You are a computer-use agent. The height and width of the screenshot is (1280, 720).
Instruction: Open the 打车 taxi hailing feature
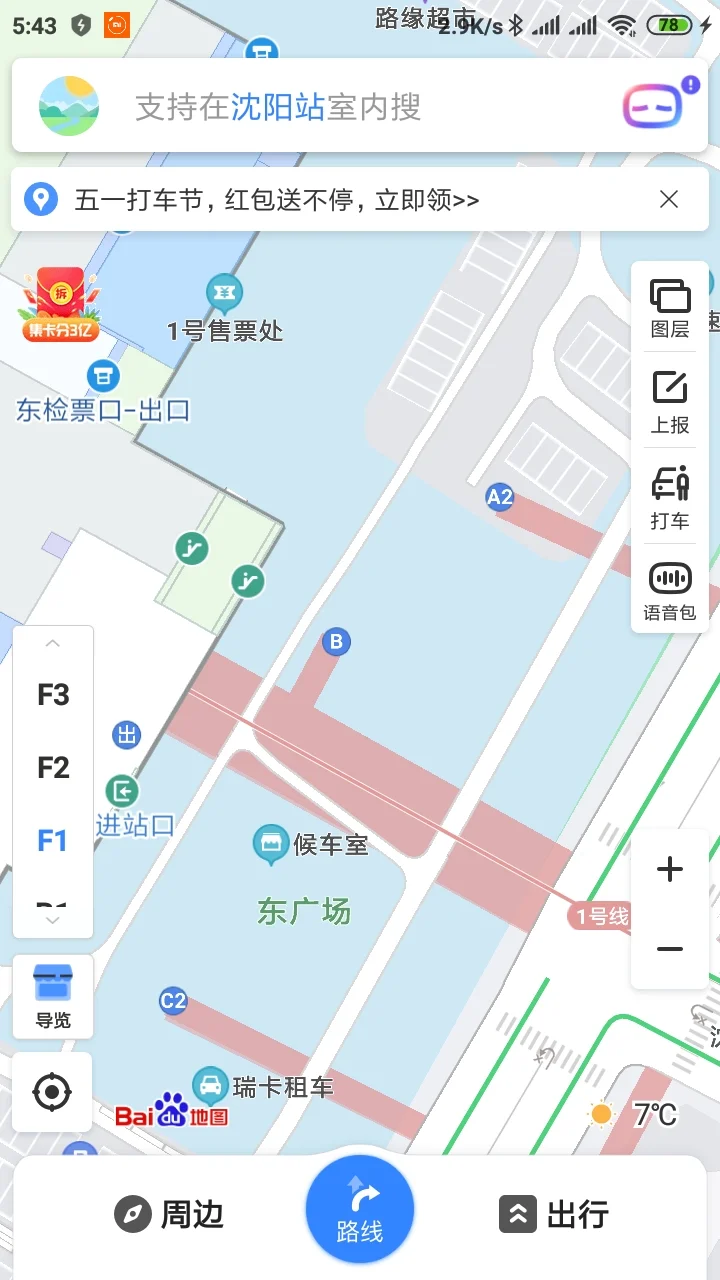tap(668, 490)
